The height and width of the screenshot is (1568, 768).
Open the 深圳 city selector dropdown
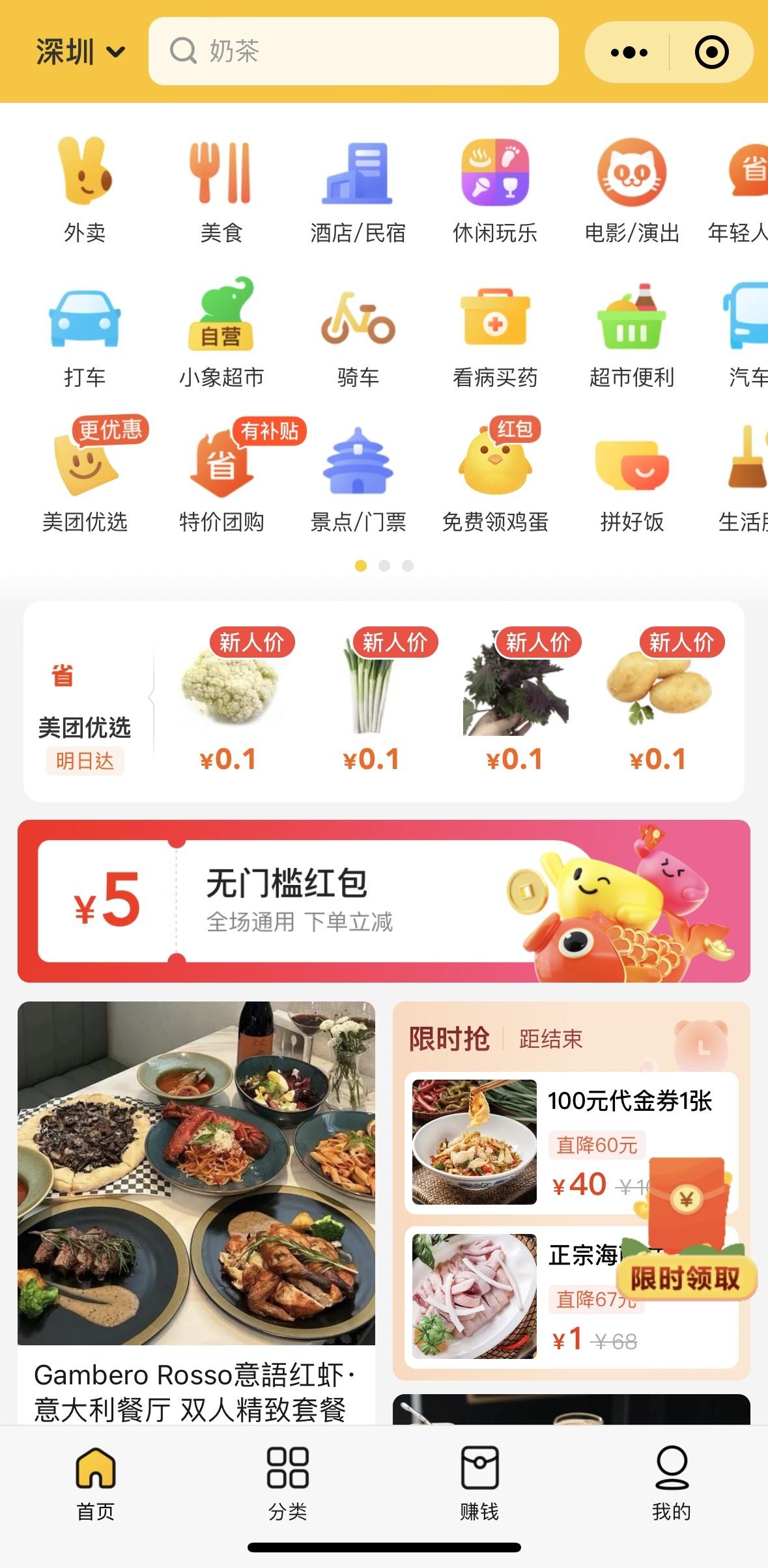pos(79,52)
